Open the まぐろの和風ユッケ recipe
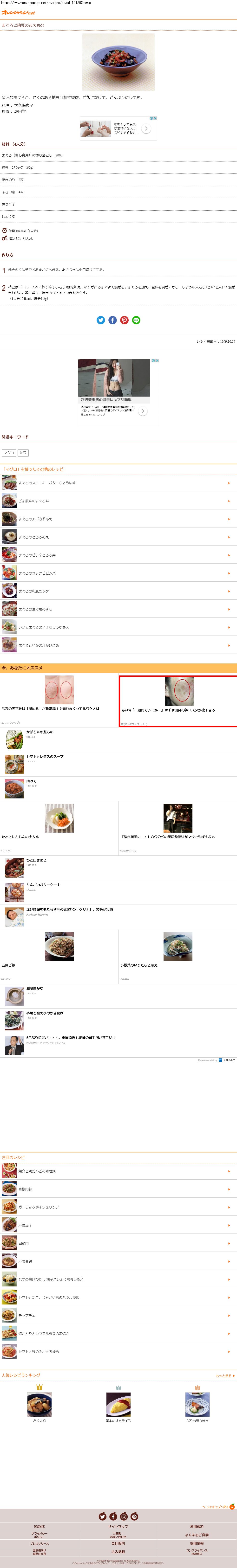 (x=118, y=591)
